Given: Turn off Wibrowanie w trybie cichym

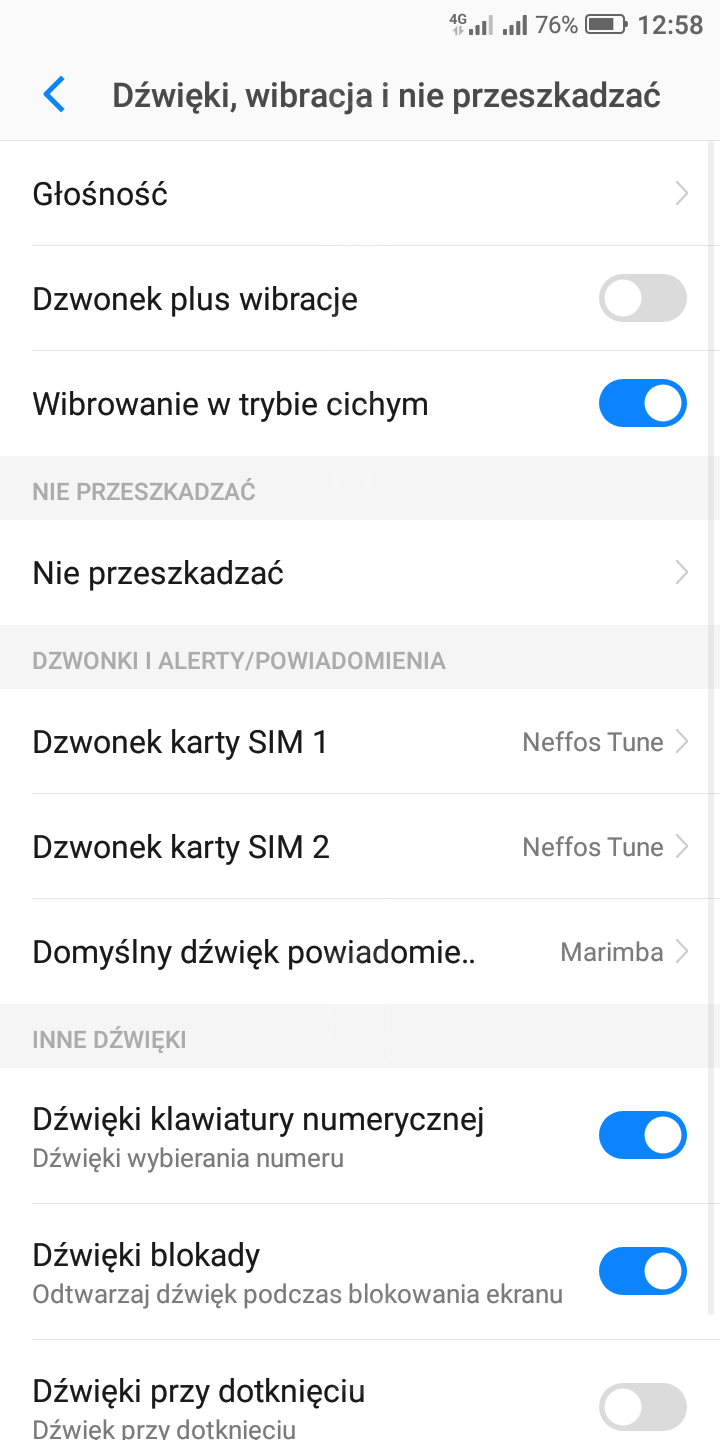Looking at the screenshot, I should click(642, 404).
